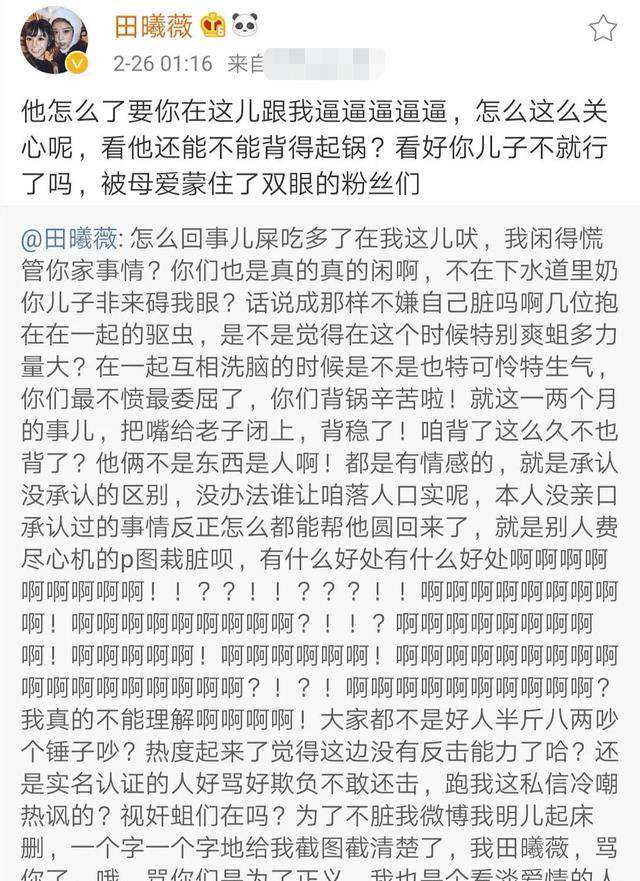Open 田曦薇's profile avatar
This screenshot has height=881, width=640.
coord(54,40)
